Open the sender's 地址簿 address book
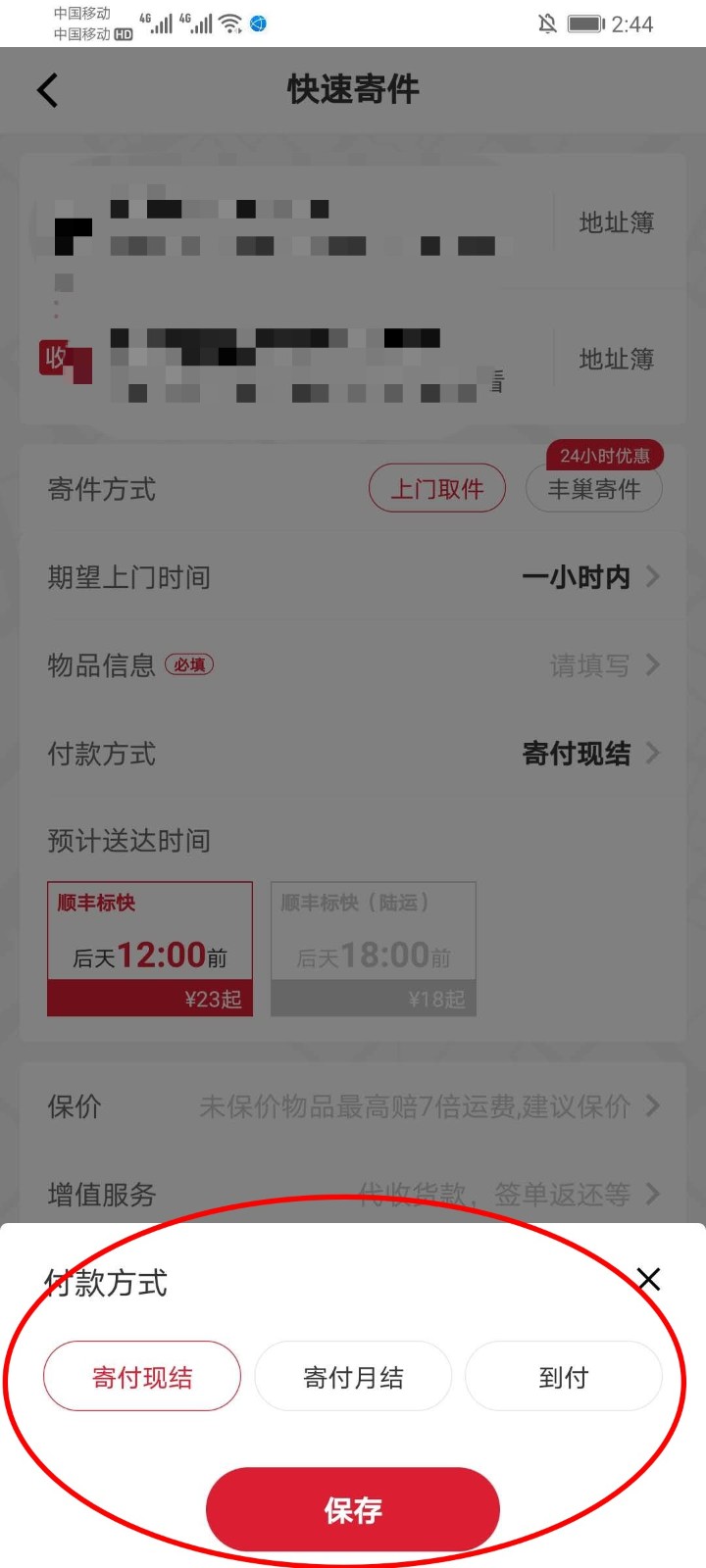Image resolution: width=706 pixels, height=1568 pixels. tap(616, 222)
